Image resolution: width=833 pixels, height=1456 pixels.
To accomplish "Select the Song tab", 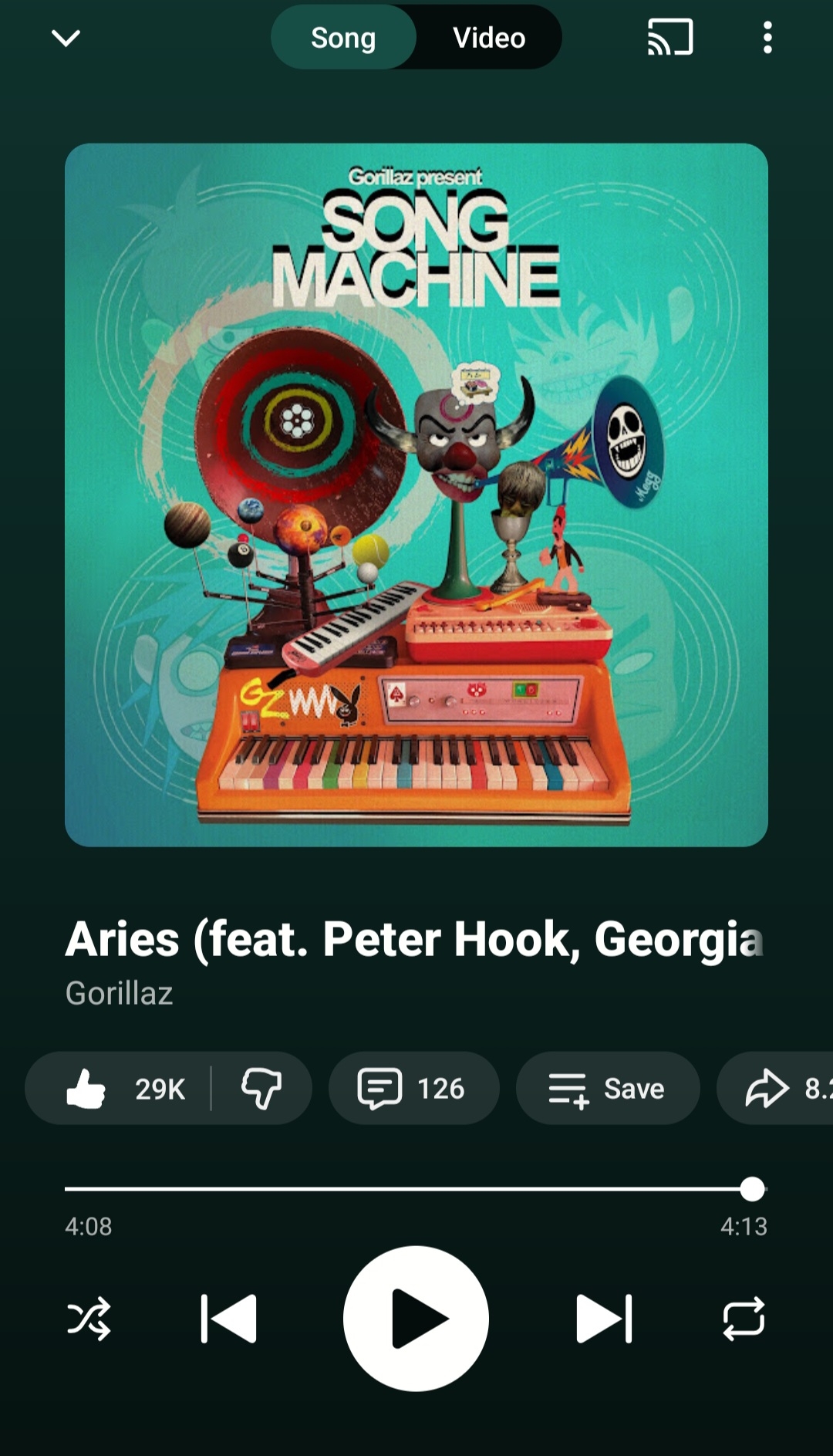I will click(x=343, y=38).
